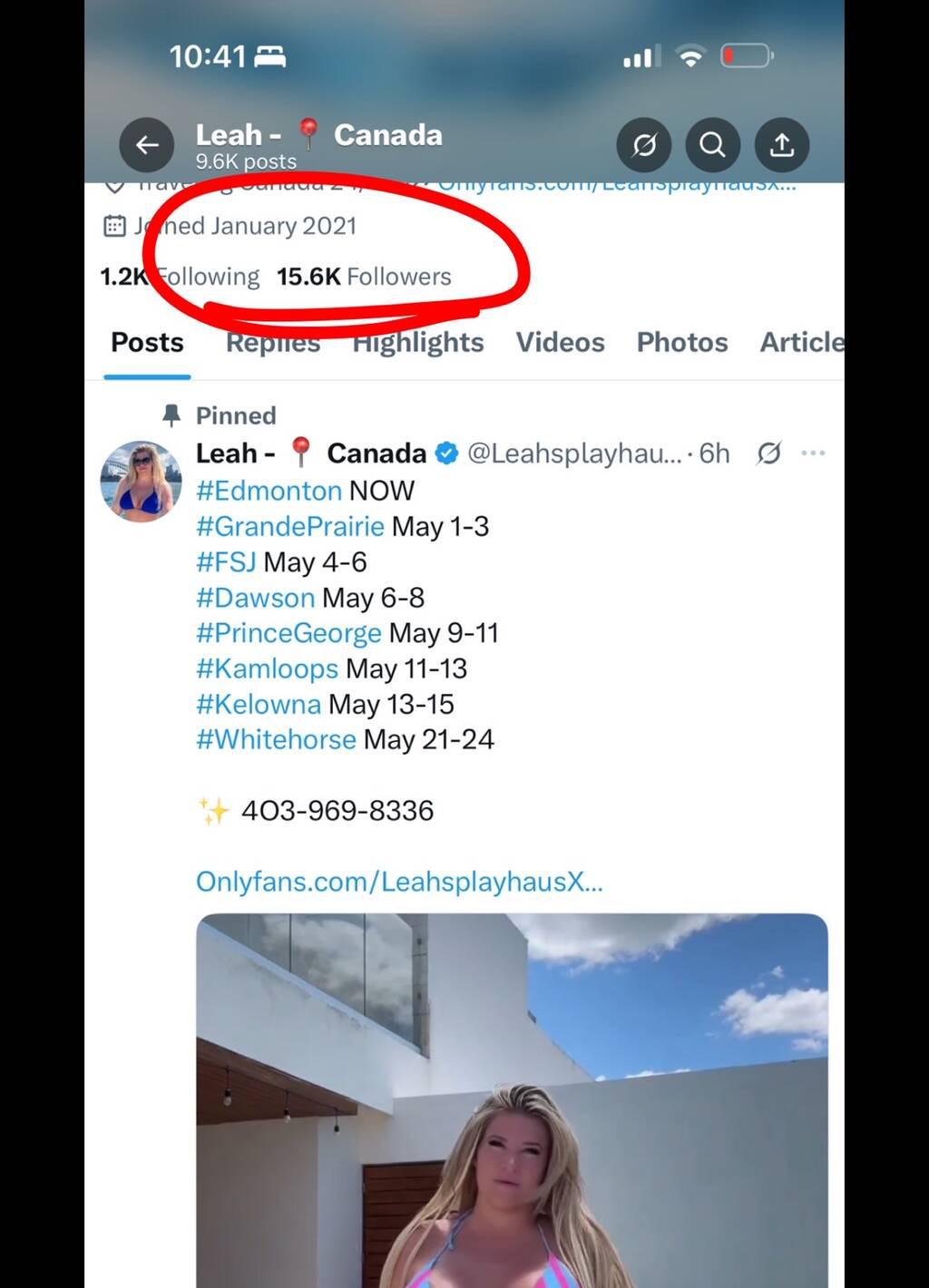Open the #Whitehorse hashtag
The height and width of the screenshot is (1288, 929).
pos(276,739)
